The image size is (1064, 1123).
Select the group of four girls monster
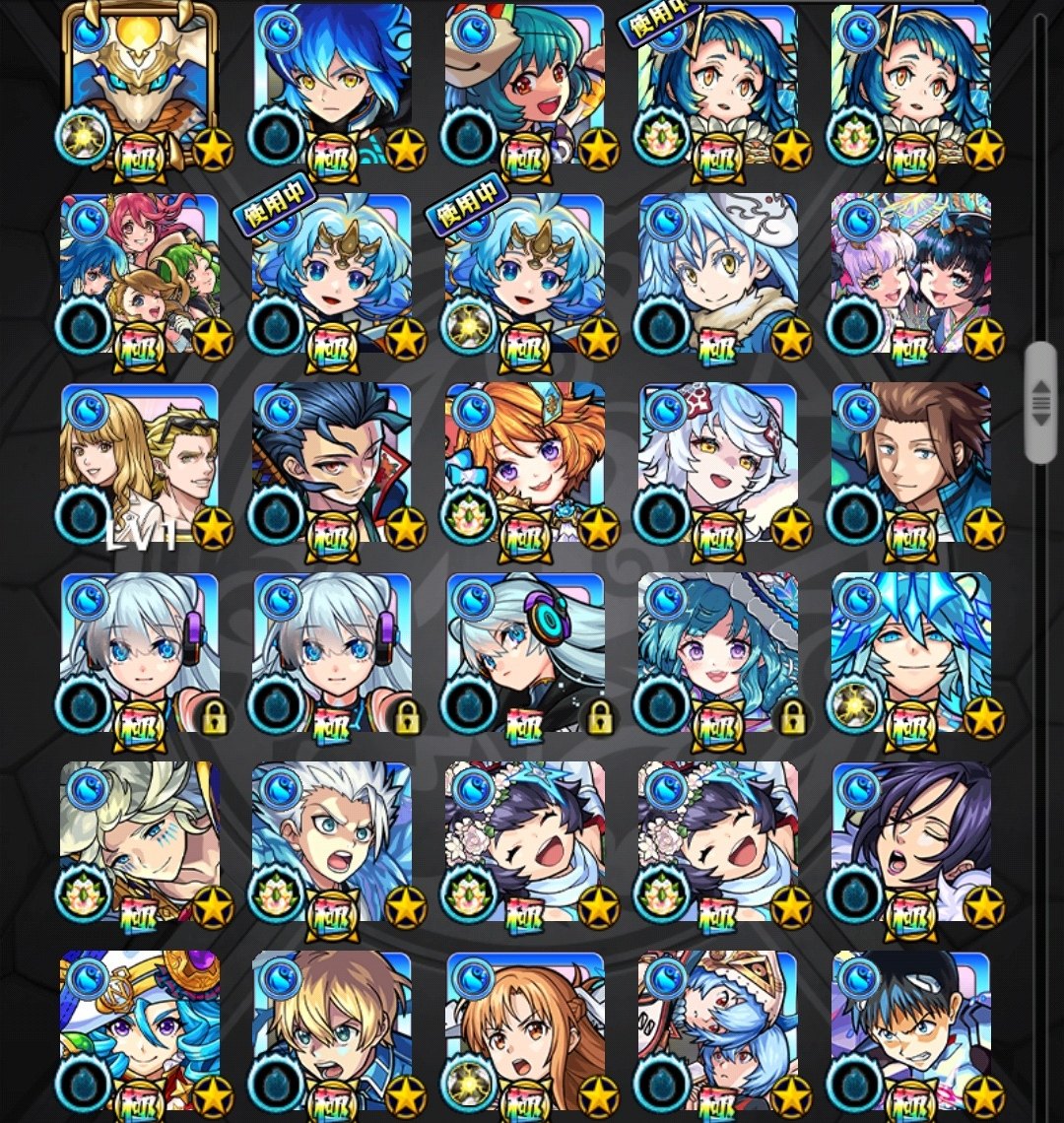coord(139,274)
